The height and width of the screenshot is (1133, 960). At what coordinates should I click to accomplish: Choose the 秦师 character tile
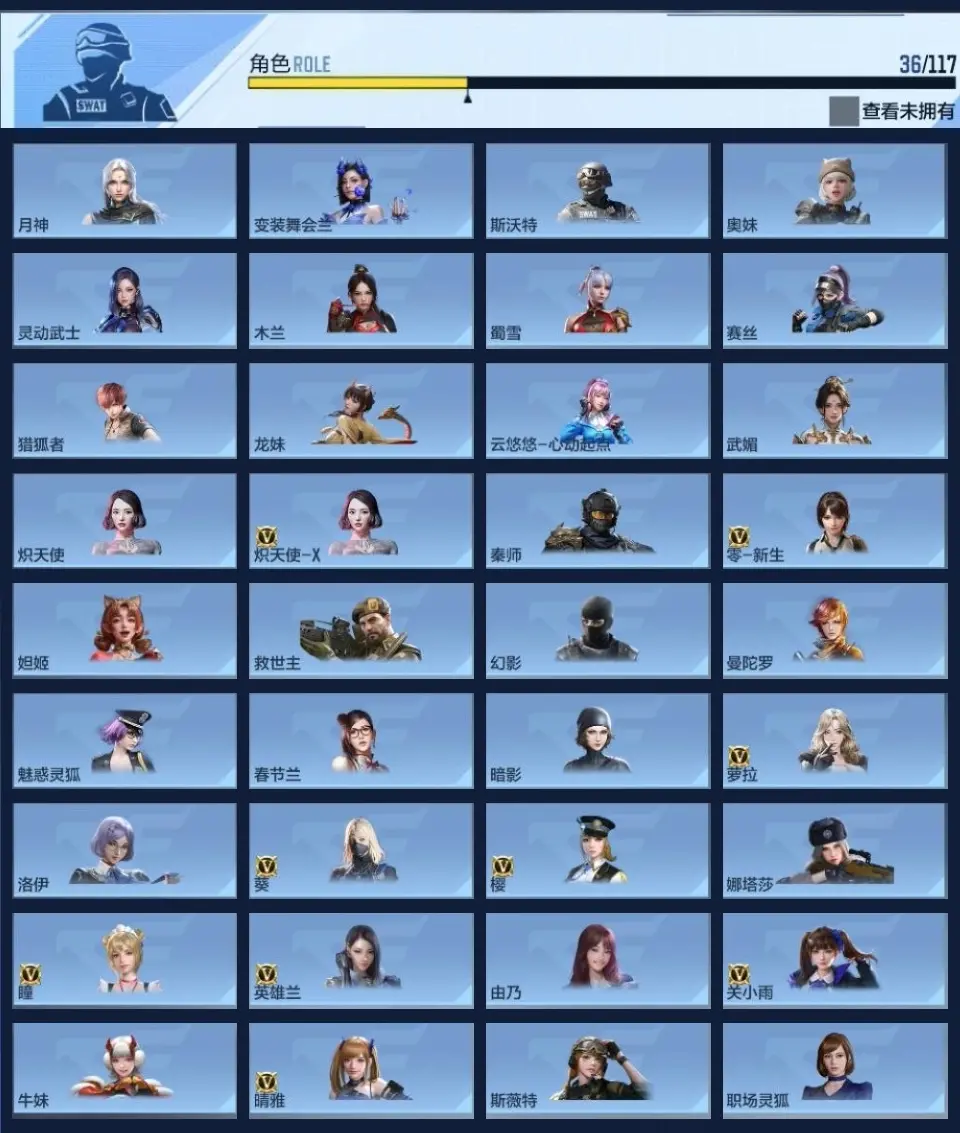pos(598,521)
